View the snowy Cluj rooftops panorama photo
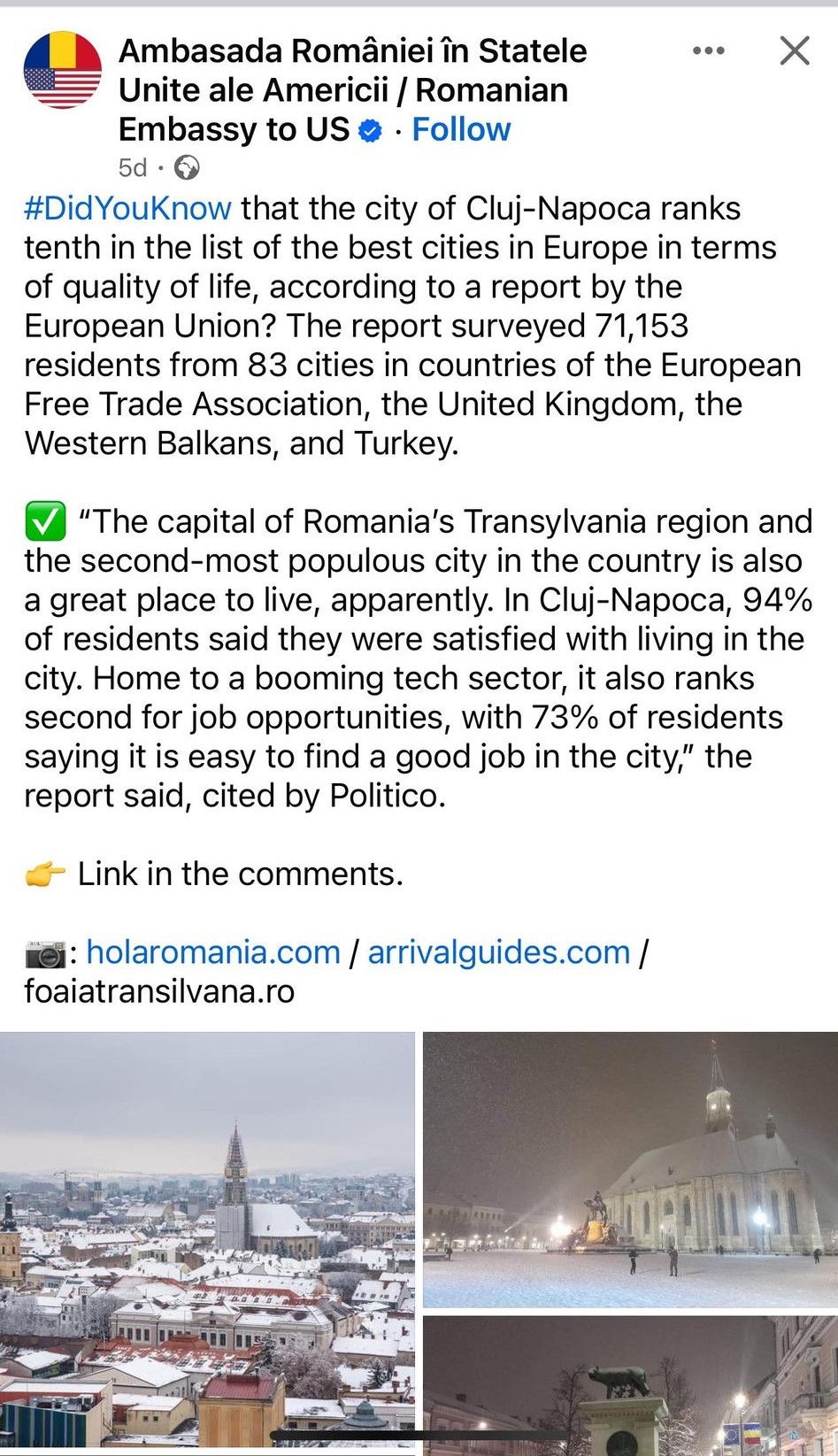 tap(207, 1239)
